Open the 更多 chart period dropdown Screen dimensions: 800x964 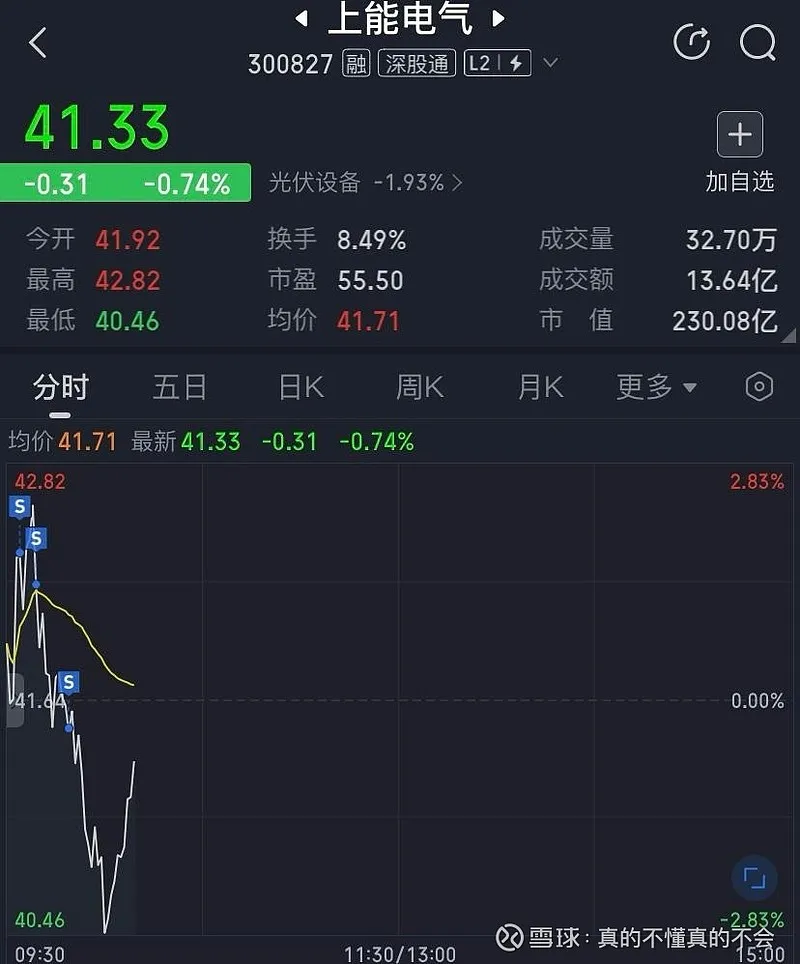point(656,387)
